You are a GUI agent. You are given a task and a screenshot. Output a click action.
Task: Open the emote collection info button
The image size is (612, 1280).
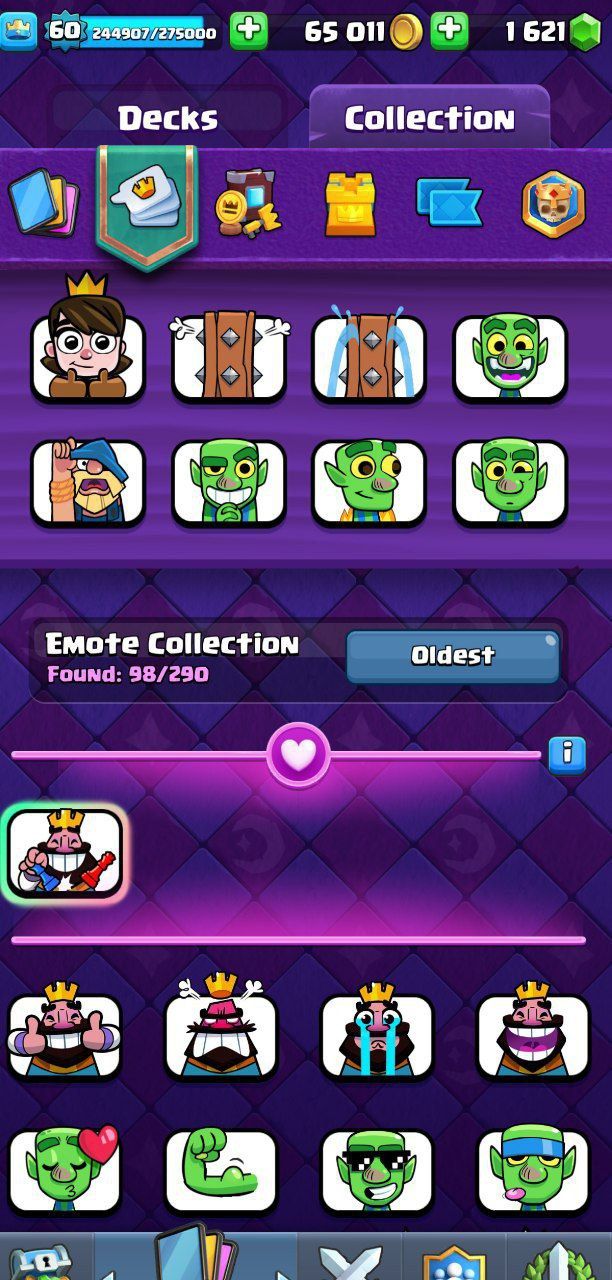(567, 753)
